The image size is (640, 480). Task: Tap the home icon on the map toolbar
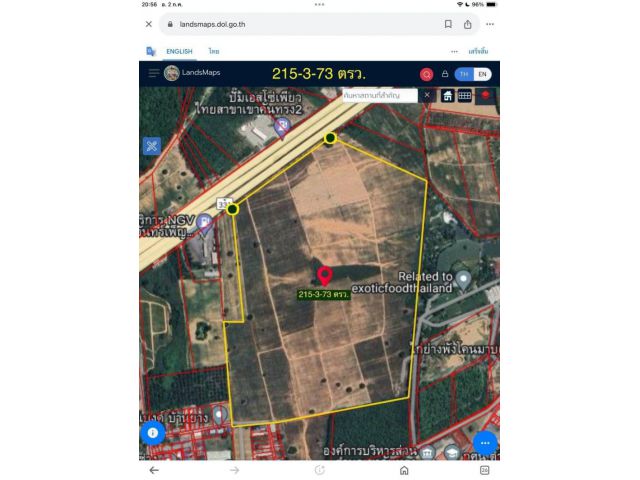tap(448, 95)
